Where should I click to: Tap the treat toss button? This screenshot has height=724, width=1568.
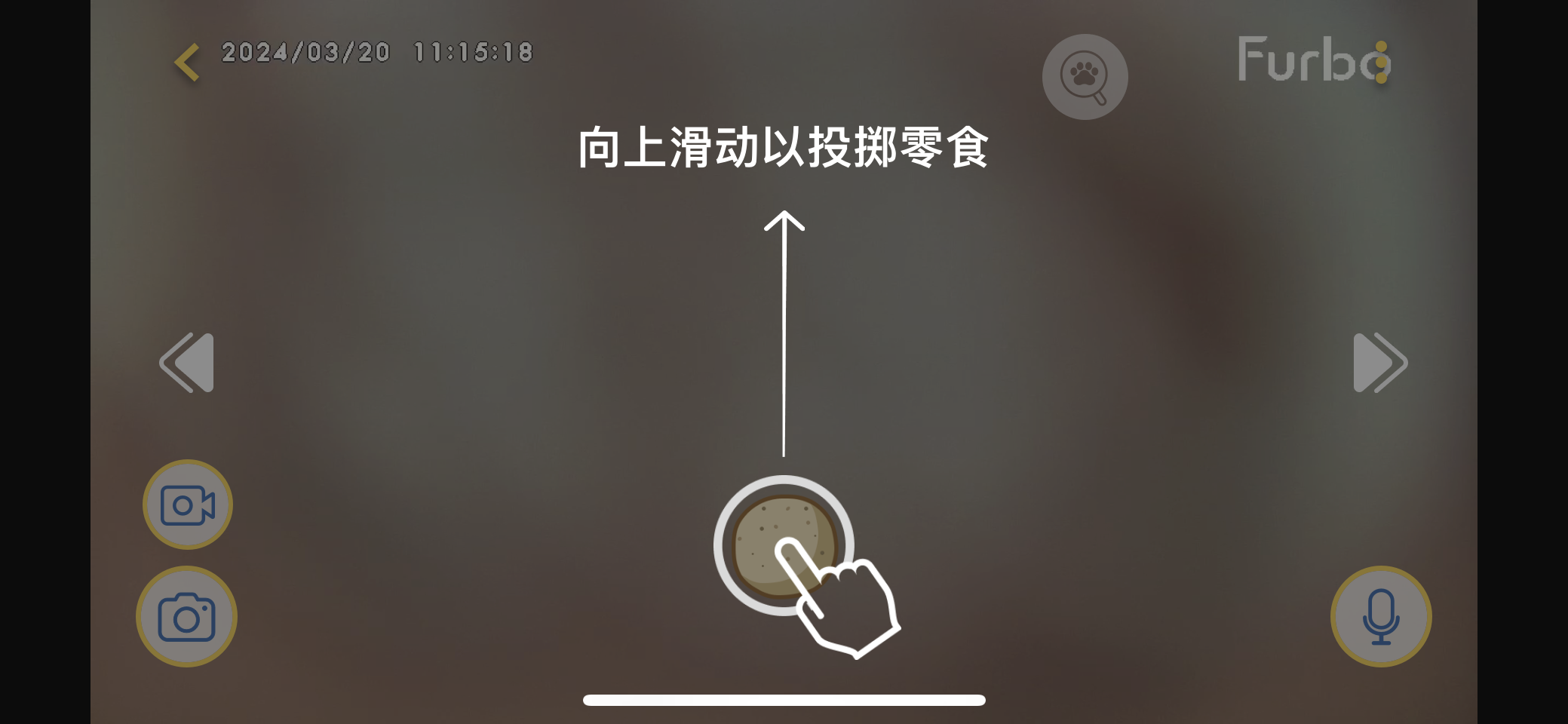pyautogui.click(x=784, y=545)
